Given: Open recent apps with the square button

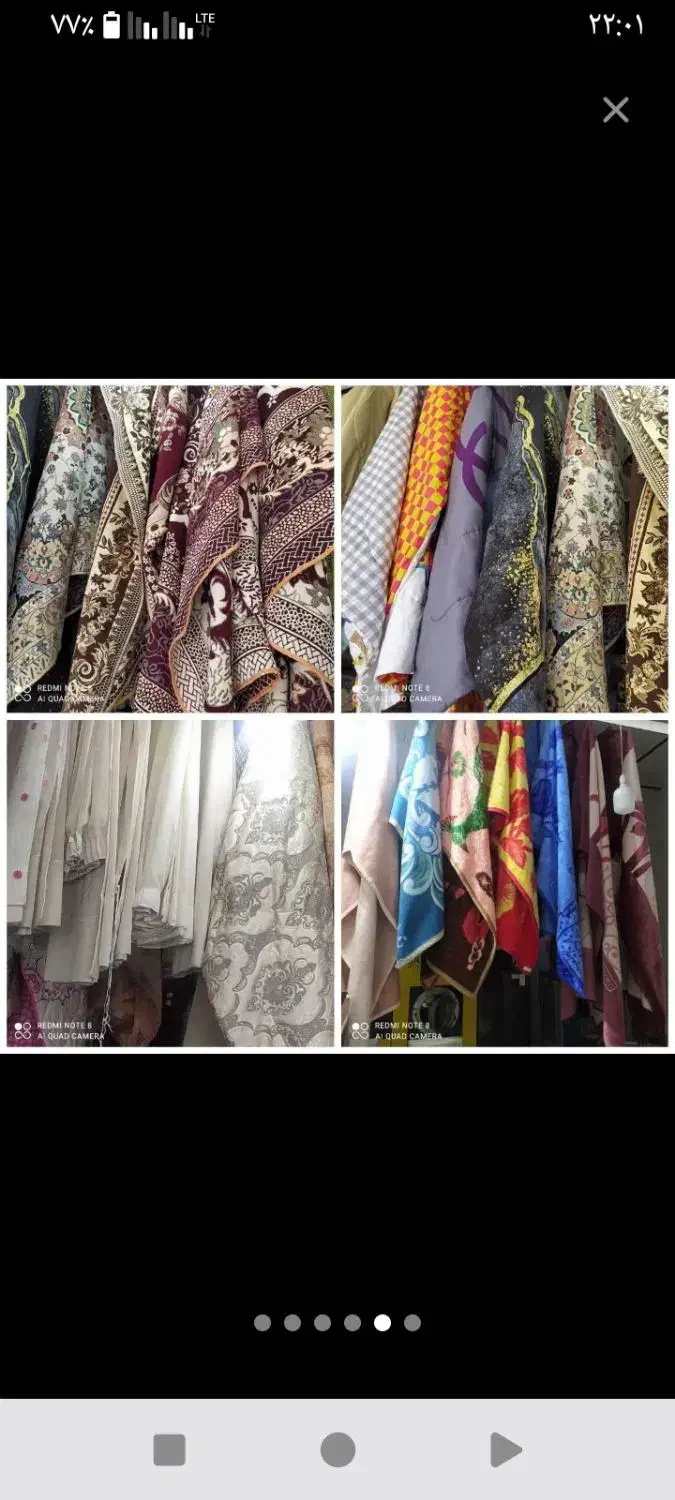Looking at the screenshot, I should (169, 1450).
